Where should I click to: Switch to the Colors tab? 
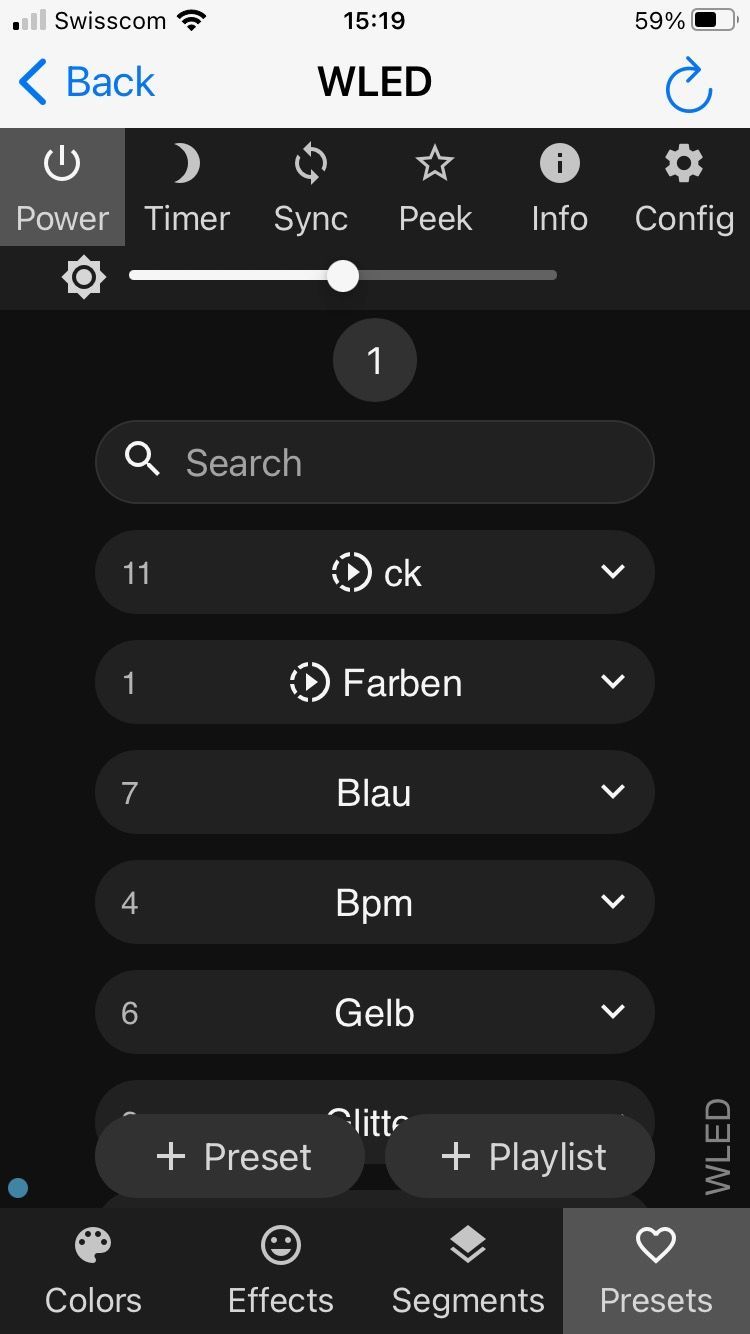[x=93, y=1270]
